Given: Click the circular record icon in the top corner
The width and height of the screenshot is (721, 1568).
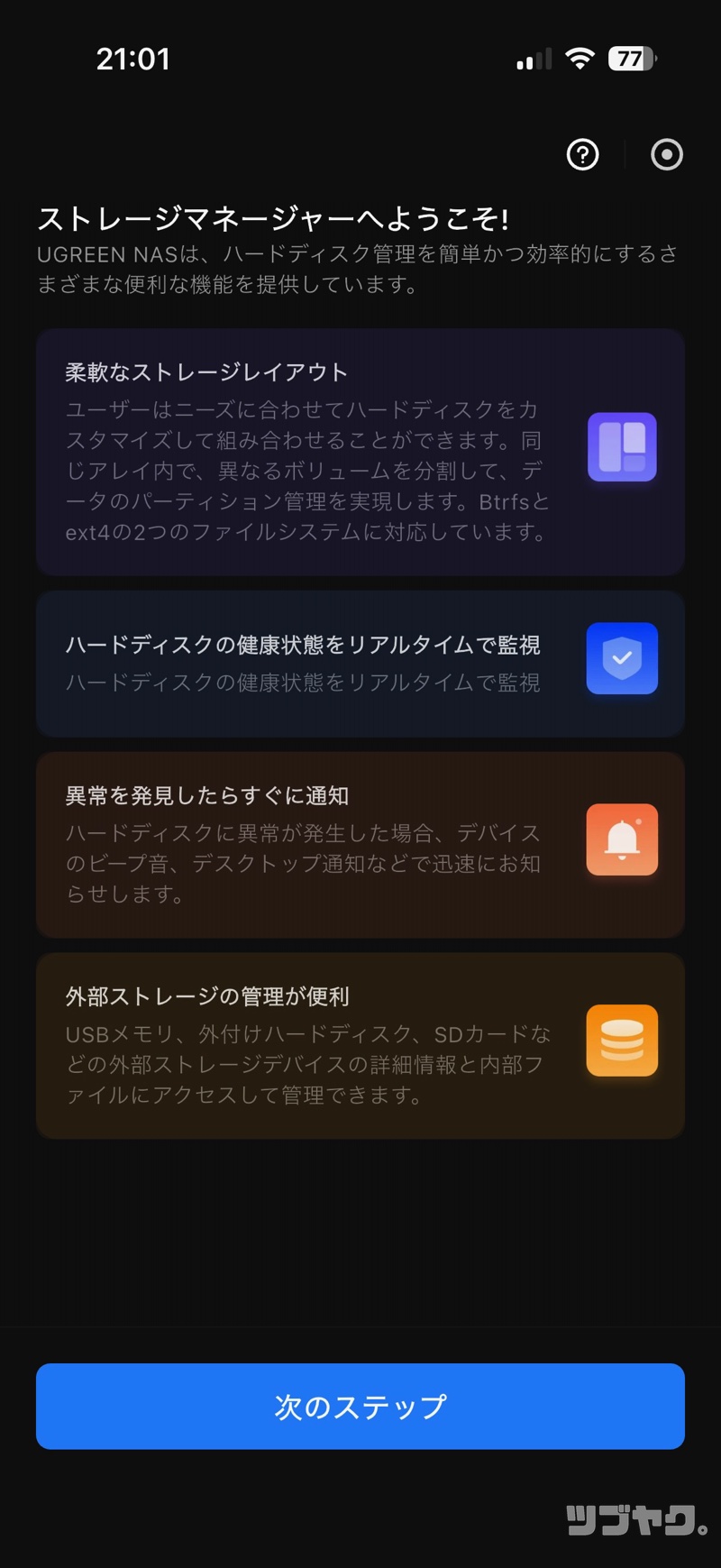Looking at the screenshot, I should click(667, 154).
